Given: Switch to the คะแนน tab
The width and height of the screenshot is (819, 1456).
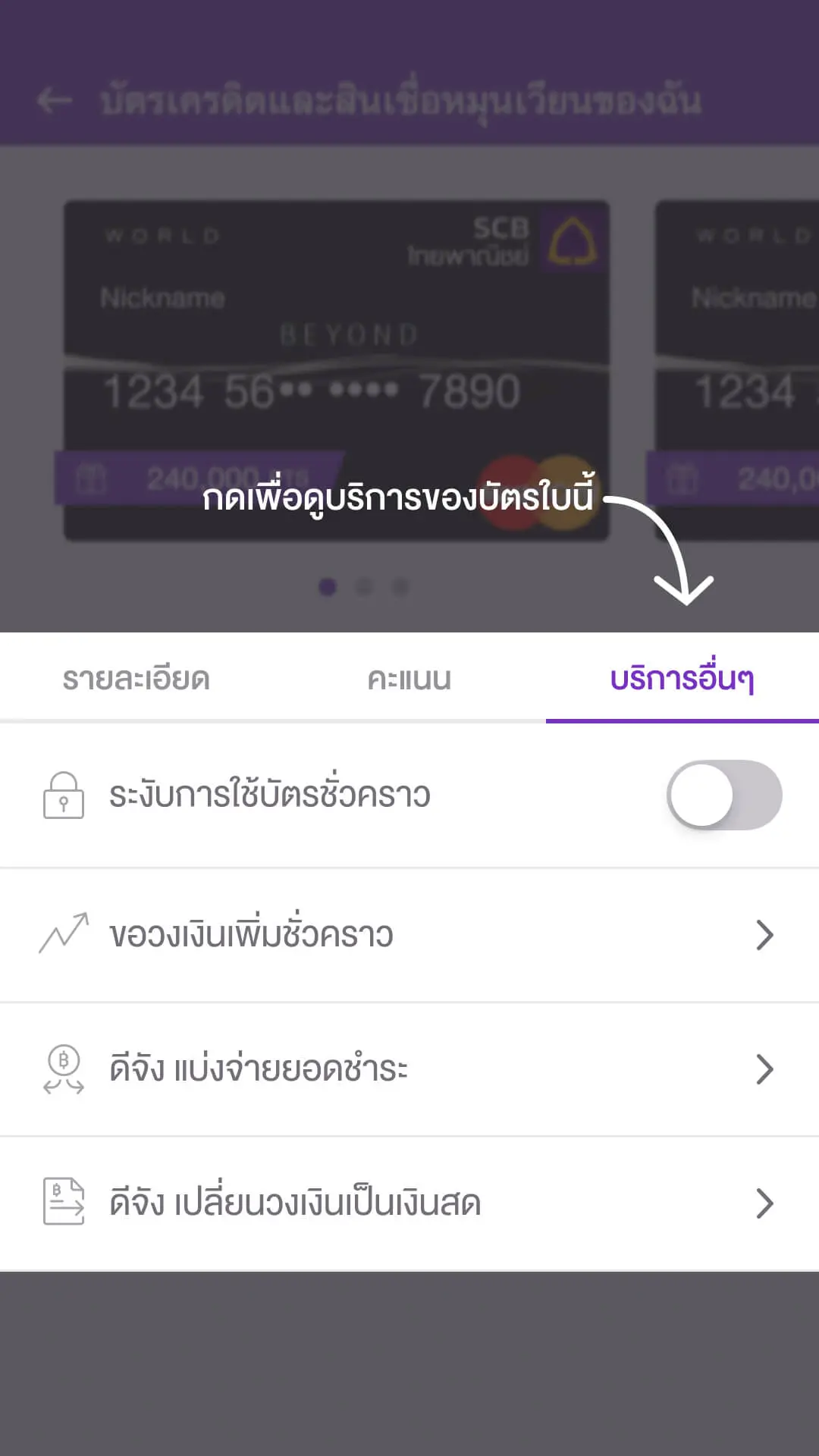Looking at the screenshot, I should pos(409,679).
